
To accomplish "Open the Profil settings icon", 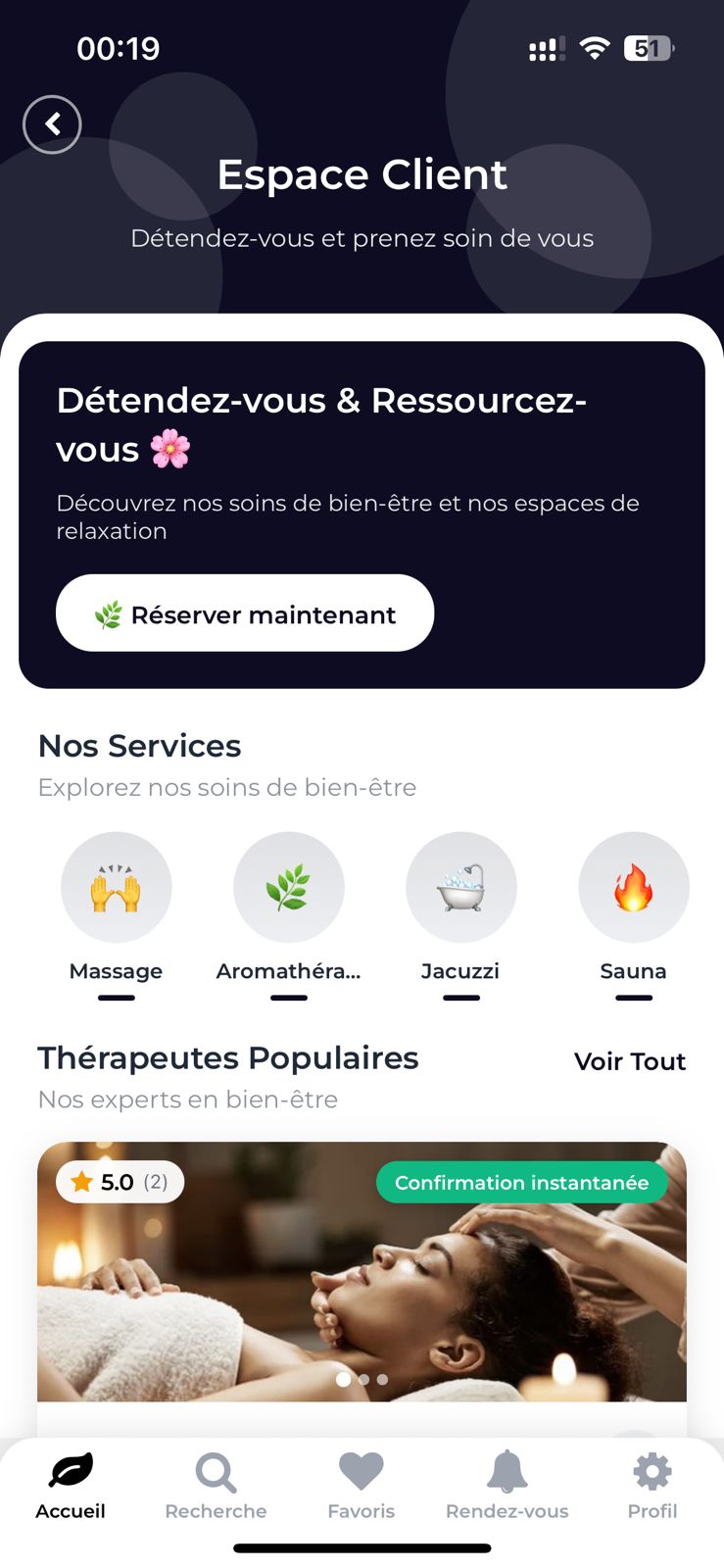I will [652, 1470].
